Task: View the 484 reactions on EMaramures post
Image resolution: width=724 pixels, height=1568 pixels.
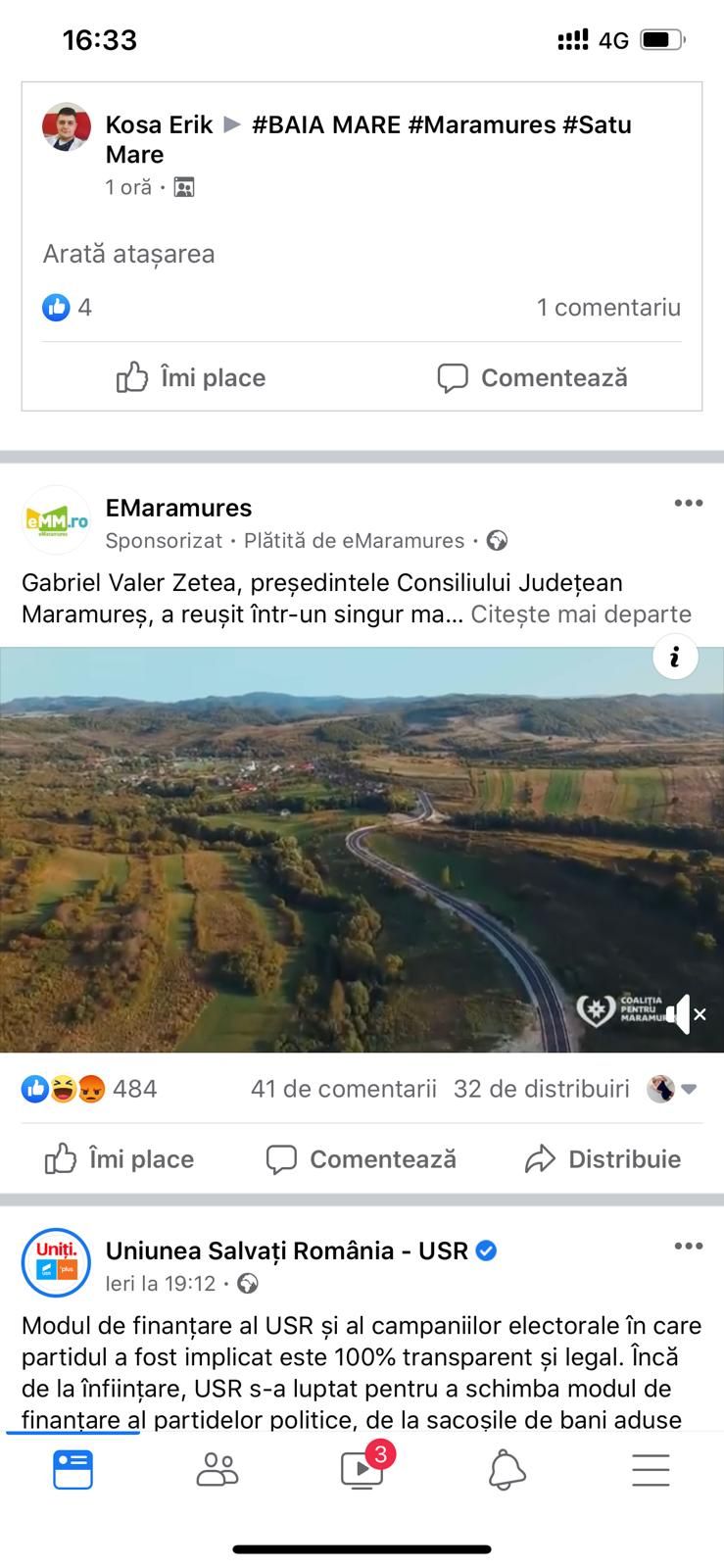Action: pyautogui.click(x=90, y=1089)
